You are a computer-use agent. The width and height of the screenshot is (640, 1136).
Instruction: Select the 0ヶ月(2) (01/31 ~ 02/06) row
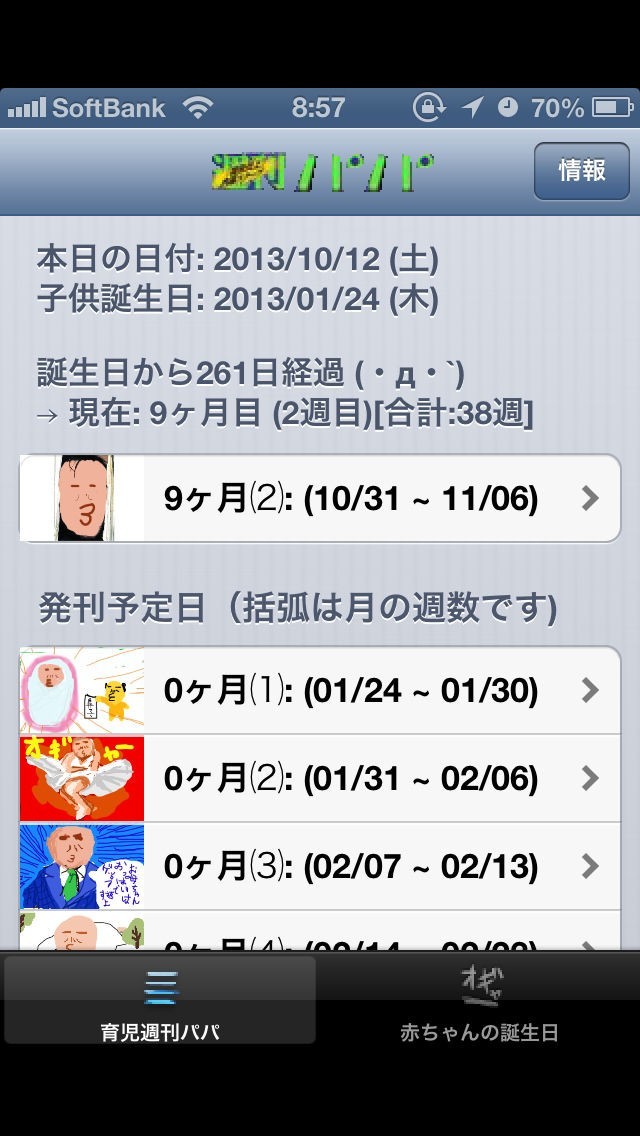320,778
